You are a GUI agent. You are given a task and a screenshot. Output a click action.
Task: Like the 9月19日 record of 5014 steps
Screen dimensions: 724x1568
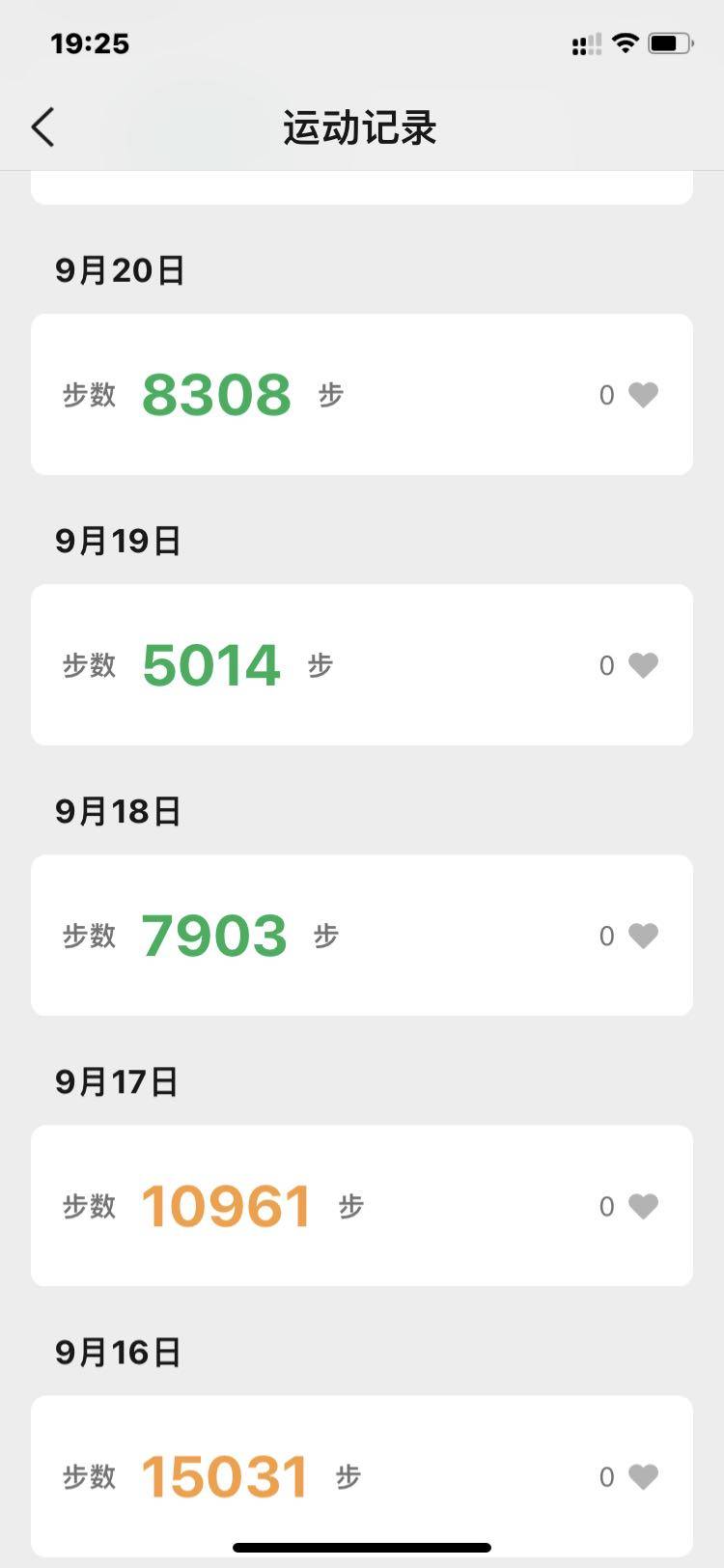[643, 664]
